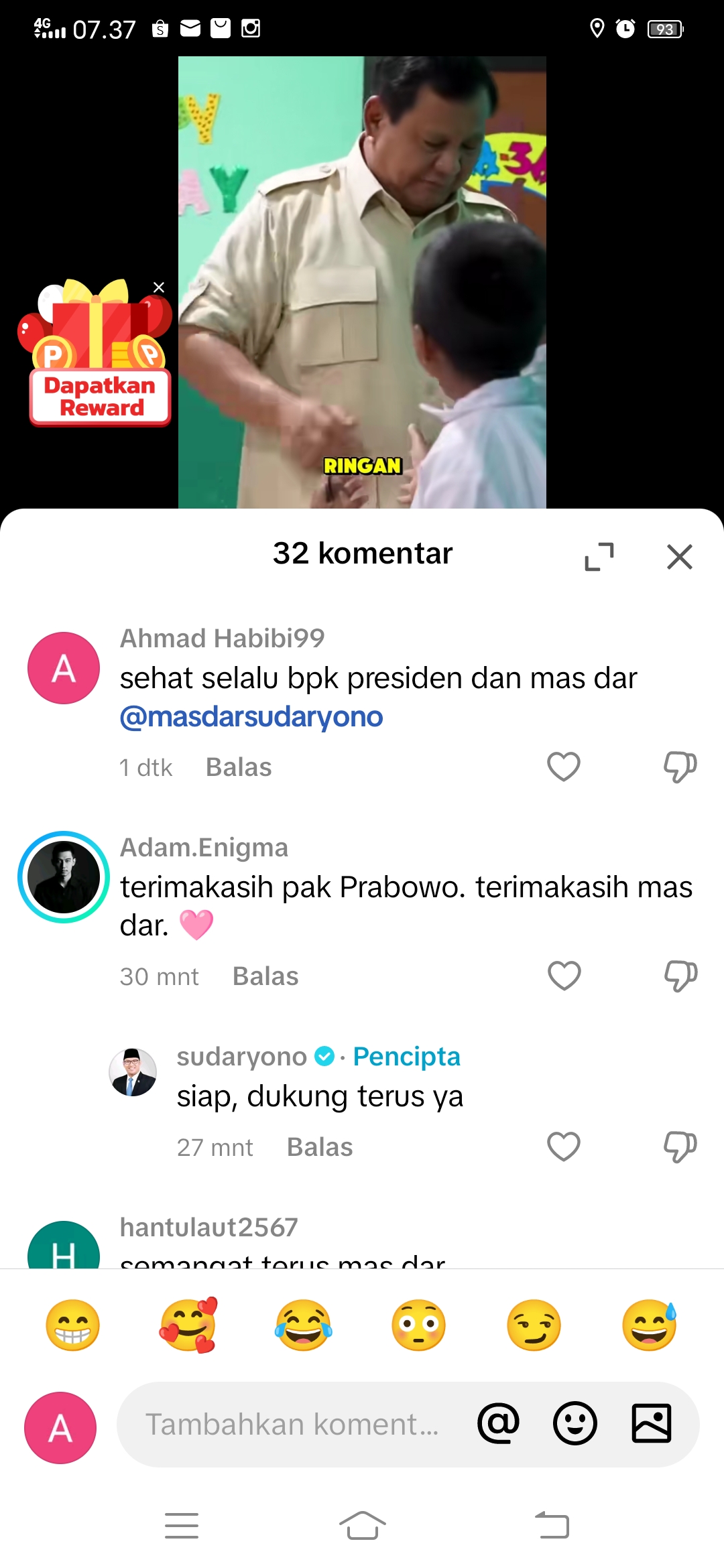Insert the crying-laughing emoji
Image resolution: width=724 pixels, height=1568 pixels.
tap(303, 1325)
